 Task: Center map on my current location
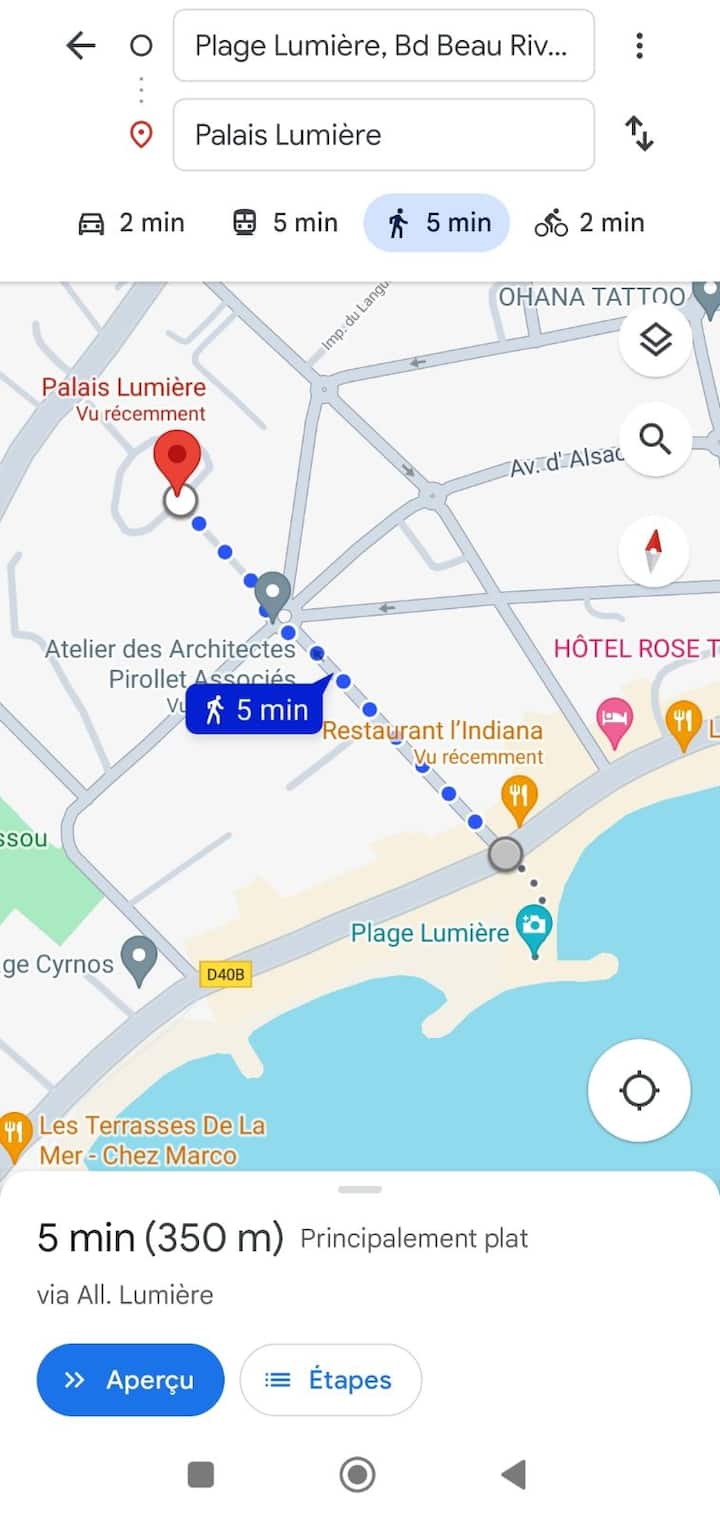(639, 1091)
